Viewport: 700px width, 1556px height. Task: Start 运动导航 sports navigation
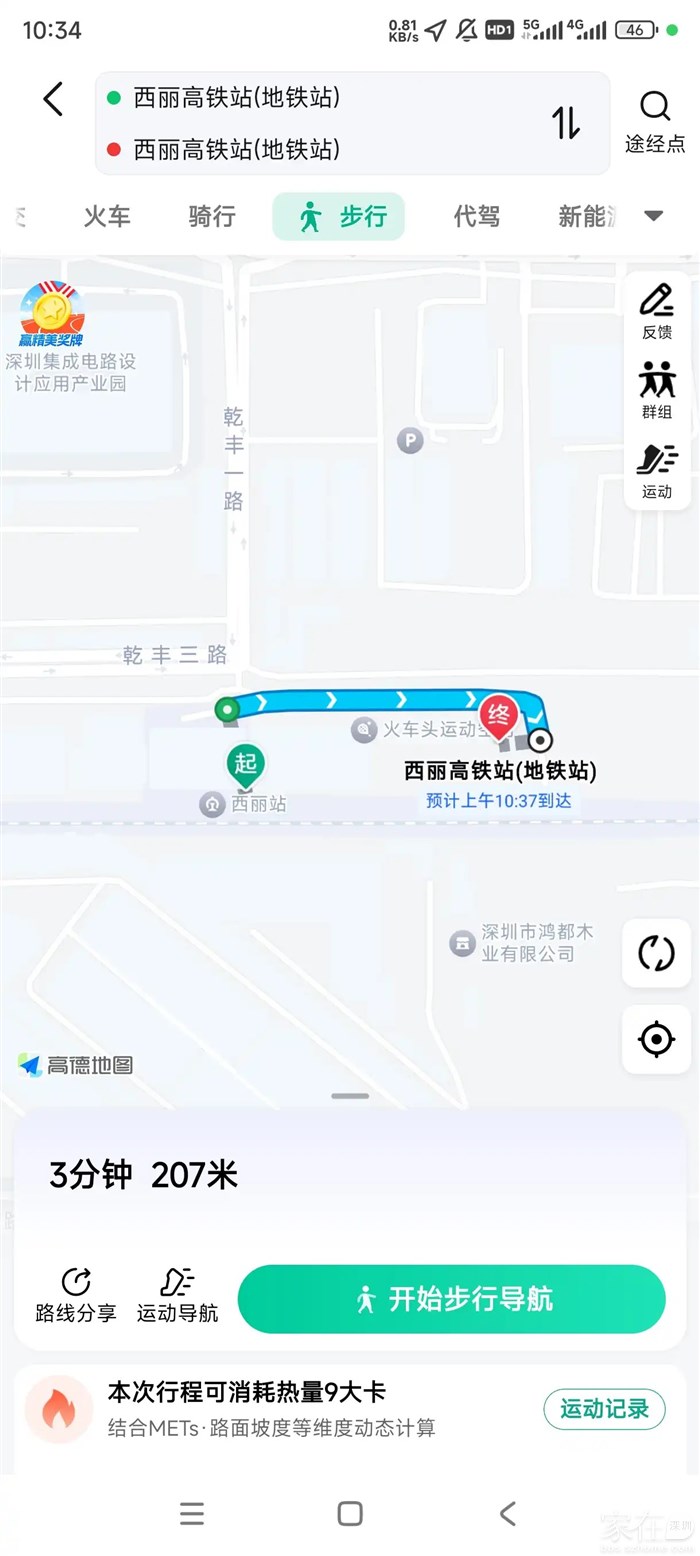(177, 1295)
